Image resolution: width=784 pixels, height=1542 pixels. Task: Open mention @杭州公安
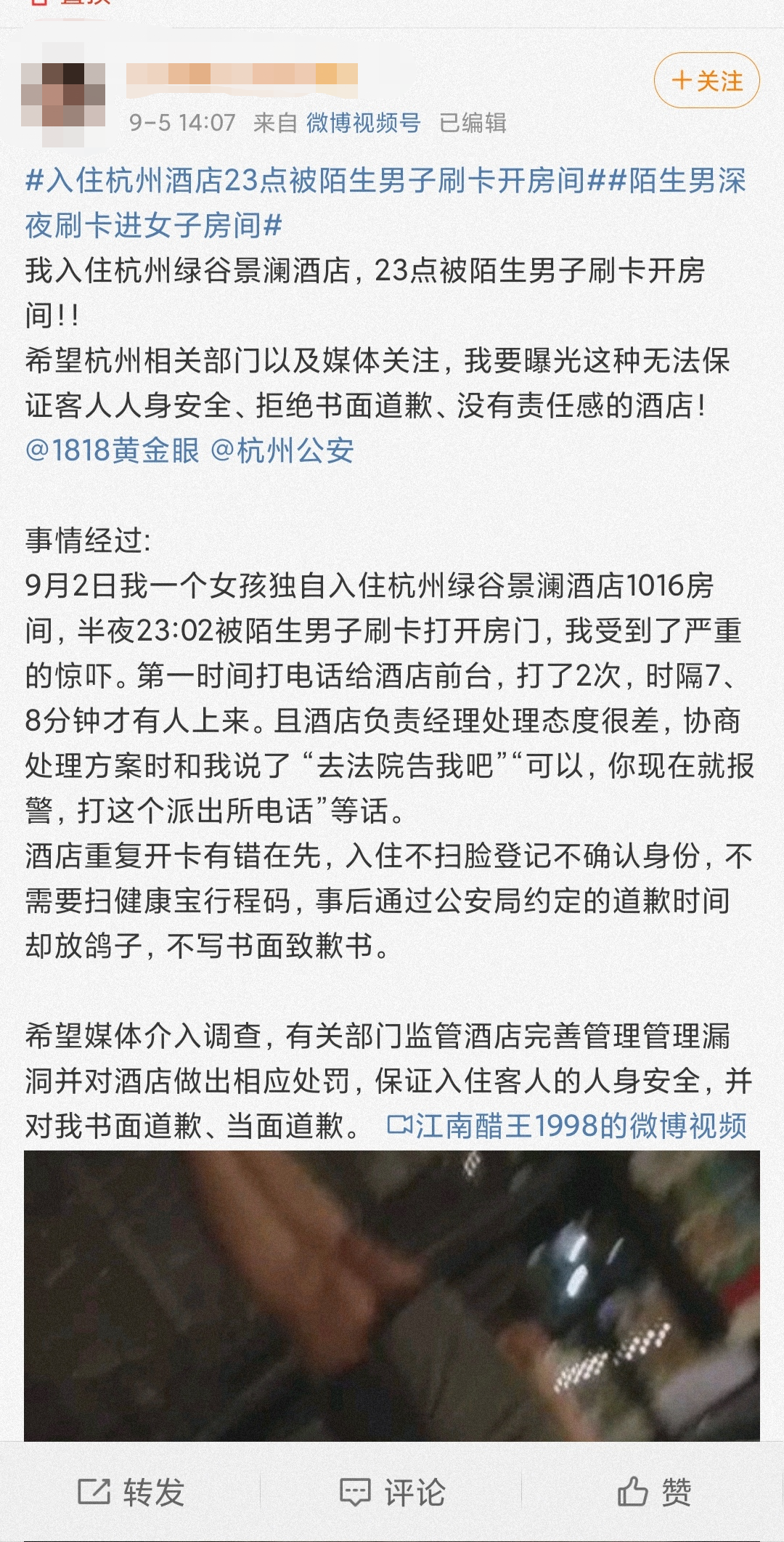pos(282,450)
